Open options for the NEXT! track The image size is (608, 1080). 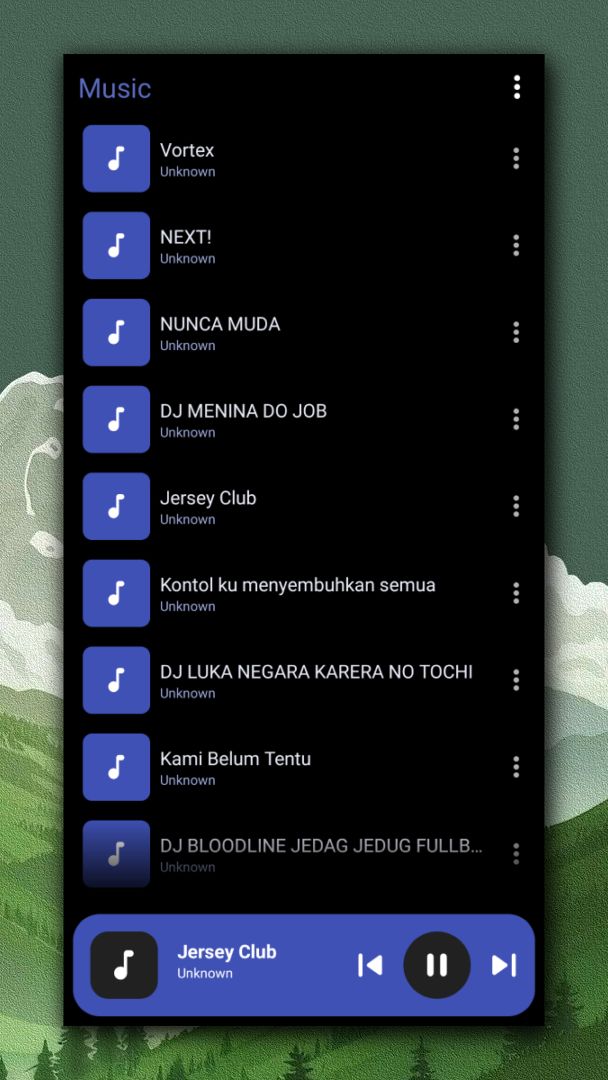(x=516, y=245)
